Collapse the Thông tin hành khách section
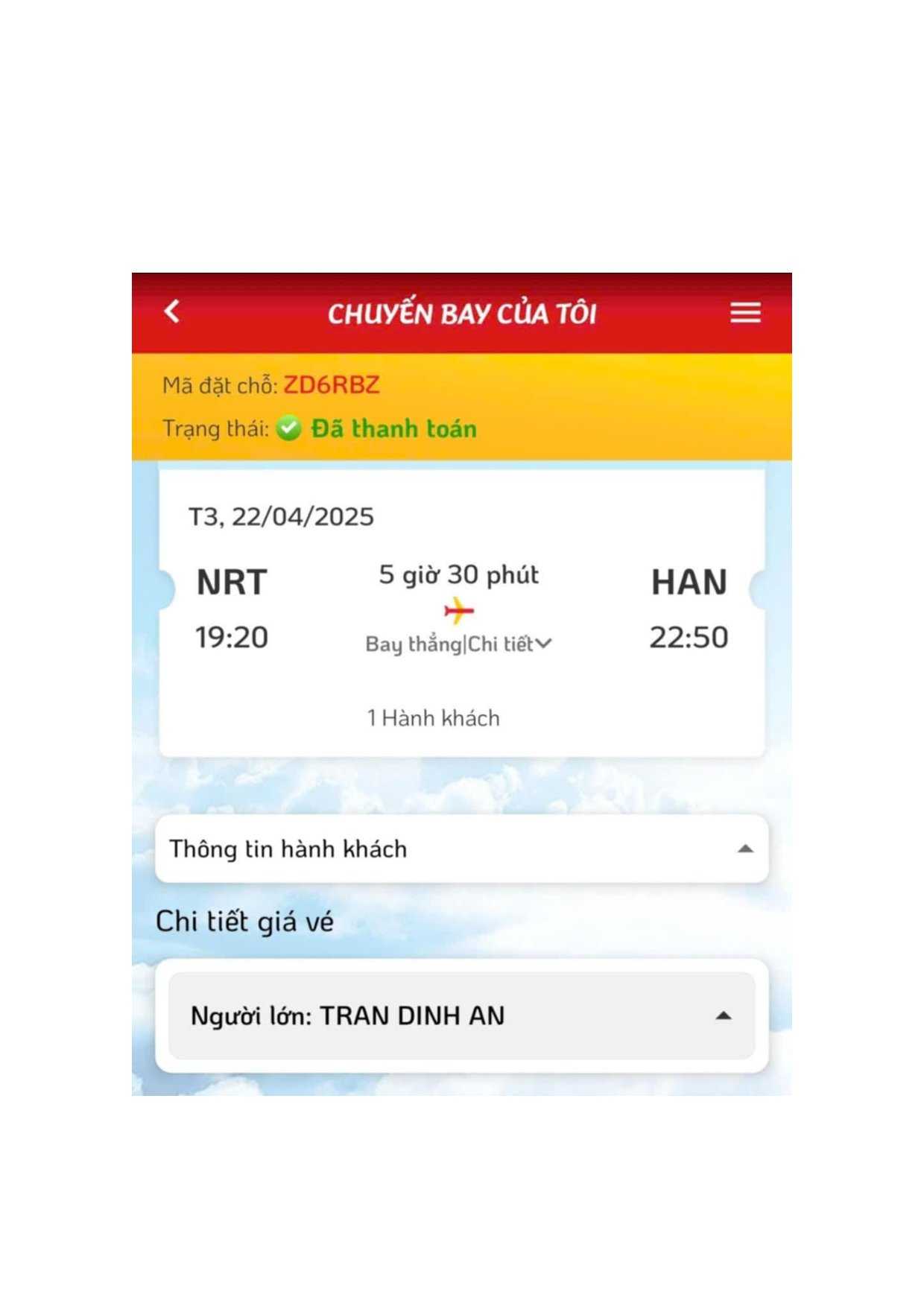This screenshot has width=924, height=1306. (x=744, y=849)
